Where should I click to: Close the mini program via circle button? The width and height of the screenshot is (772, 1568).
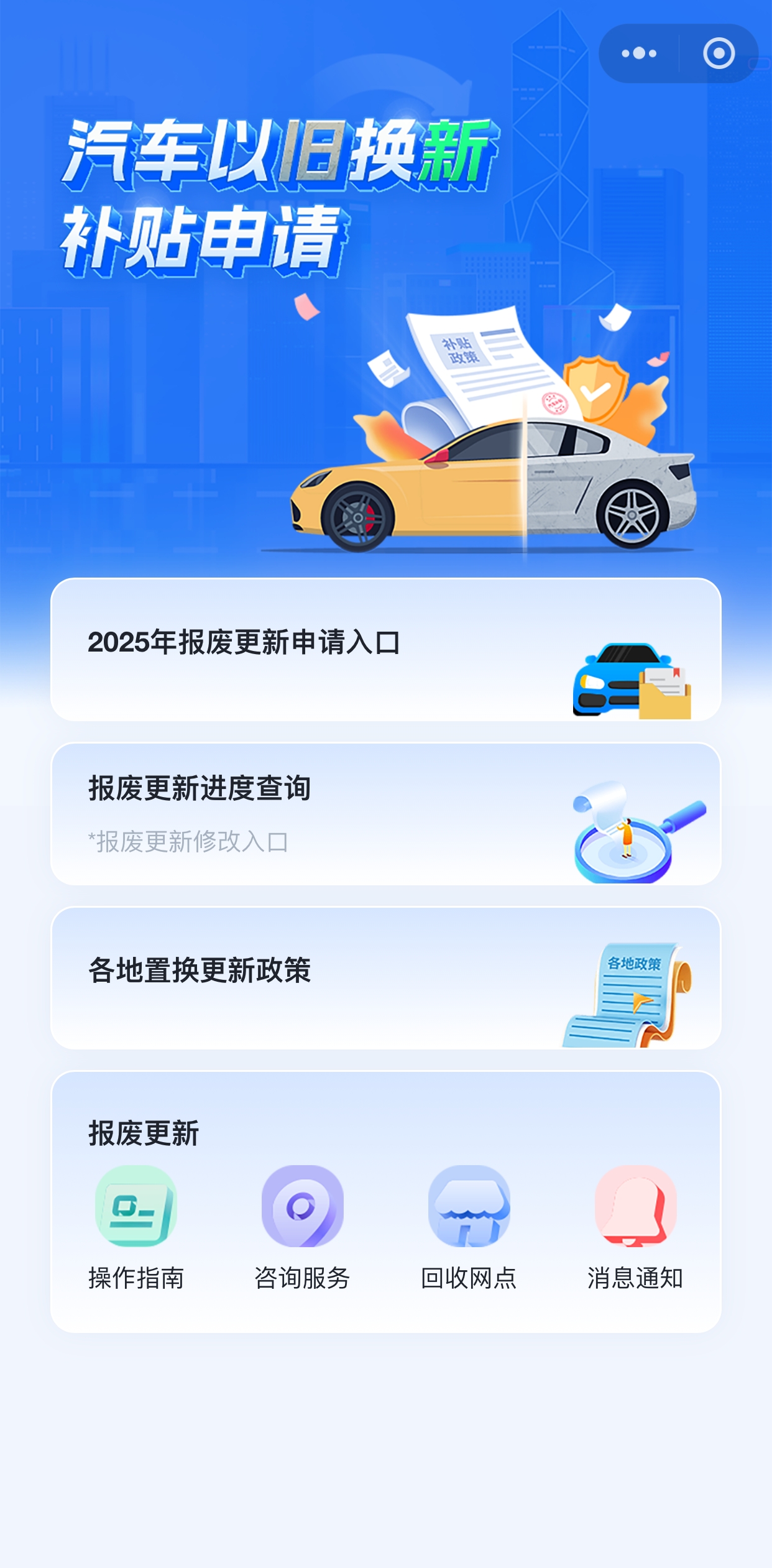[719, 53]
